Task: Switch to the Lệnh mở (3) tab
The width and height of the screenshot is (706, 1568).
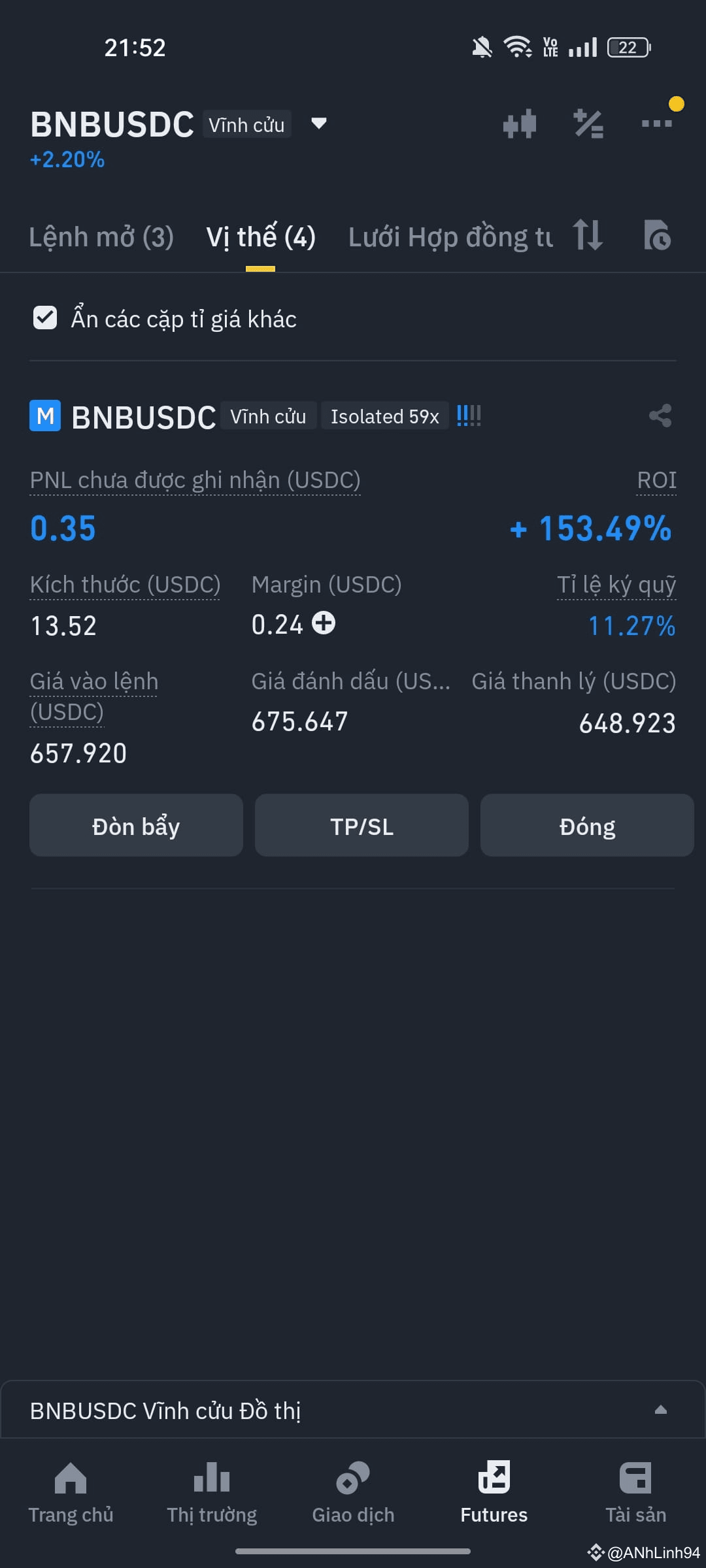Action: coord(101,237)
